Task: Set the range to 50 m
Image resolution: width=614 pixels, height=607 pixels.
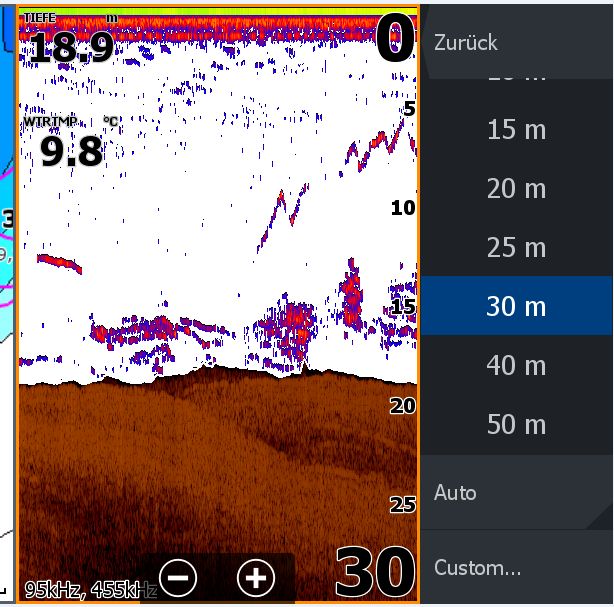Action: click(x=516, y=425)
